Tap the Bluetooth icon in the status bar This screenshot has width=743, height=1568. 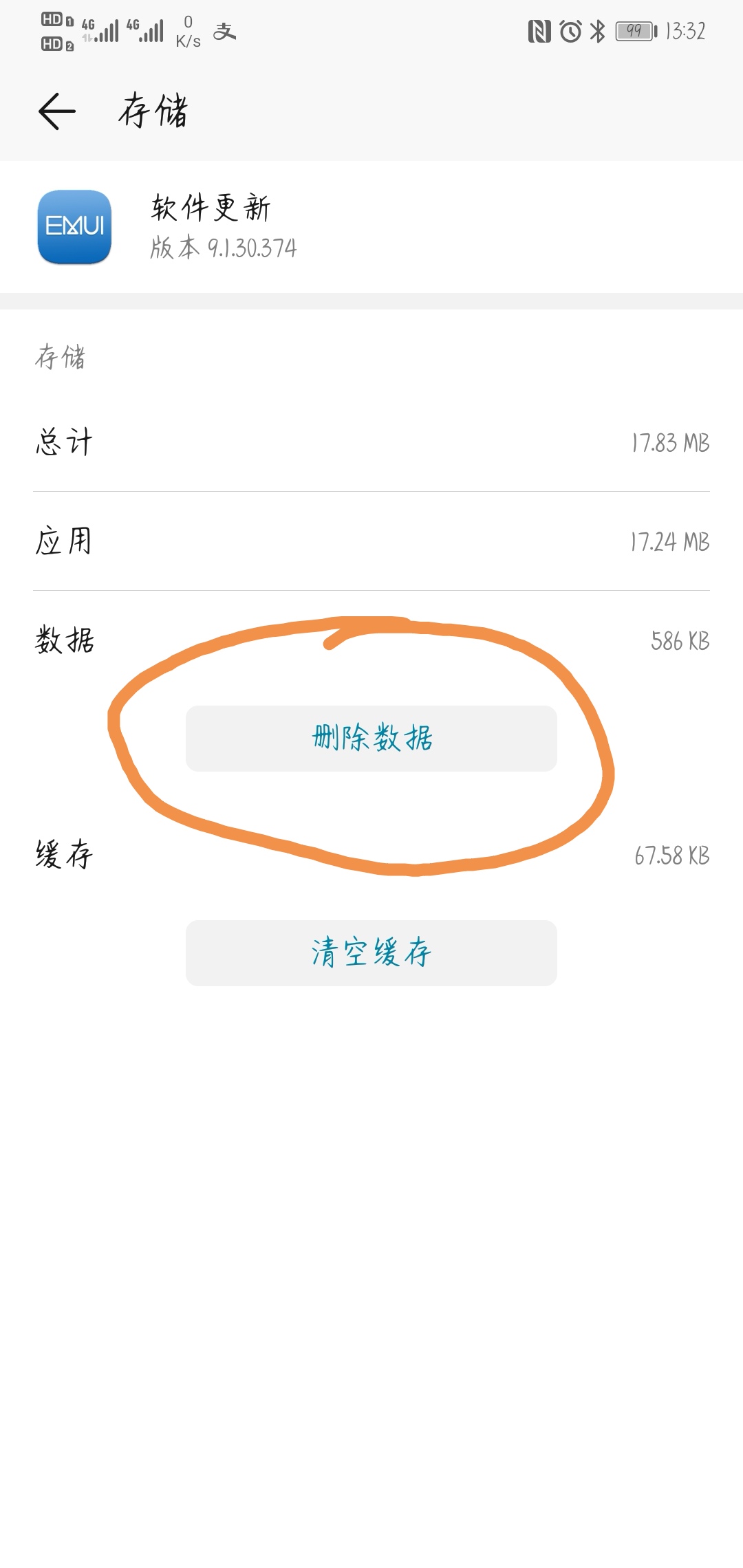tap(597, 30)
